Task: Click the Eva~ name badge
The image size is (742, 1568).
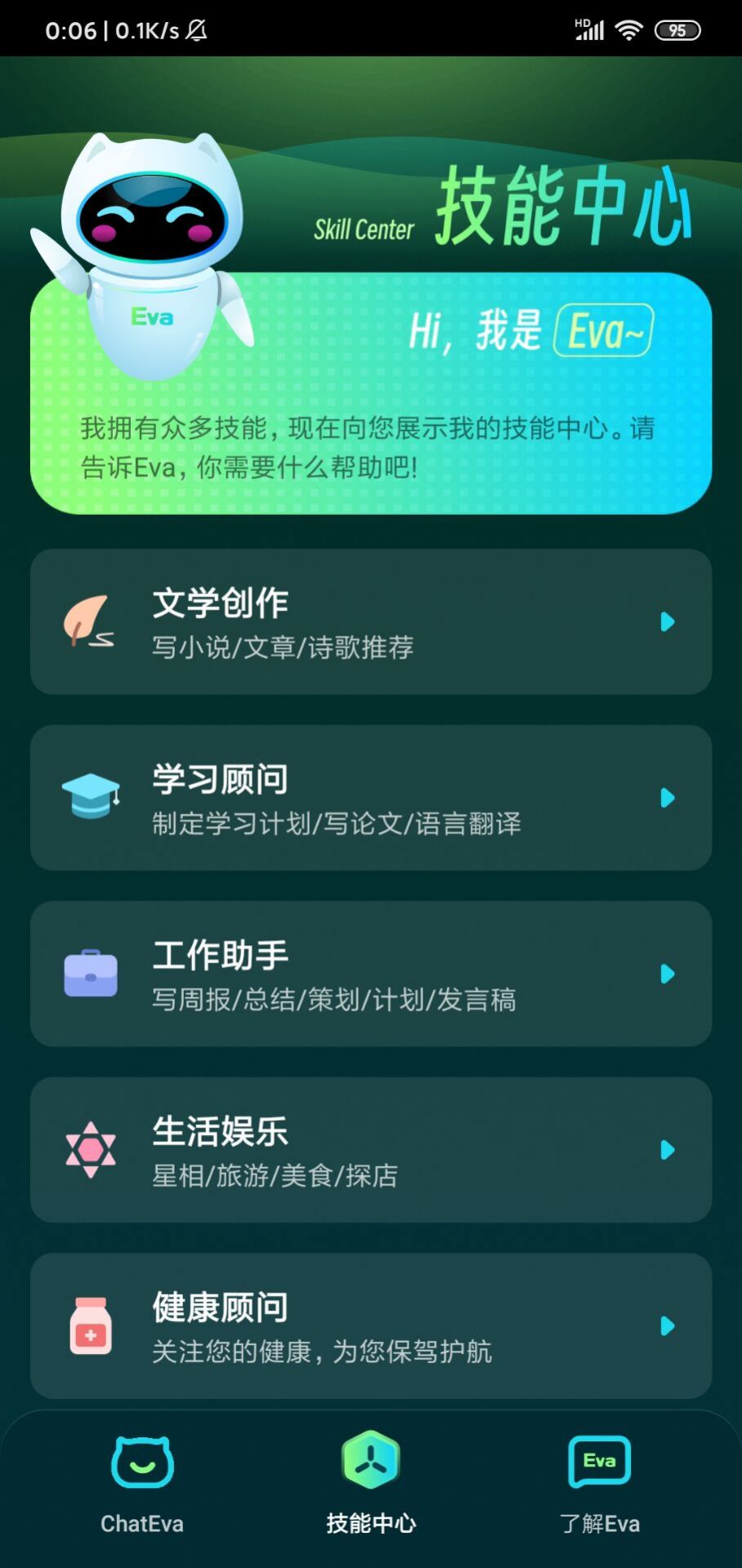Action: tap(603, 329)
